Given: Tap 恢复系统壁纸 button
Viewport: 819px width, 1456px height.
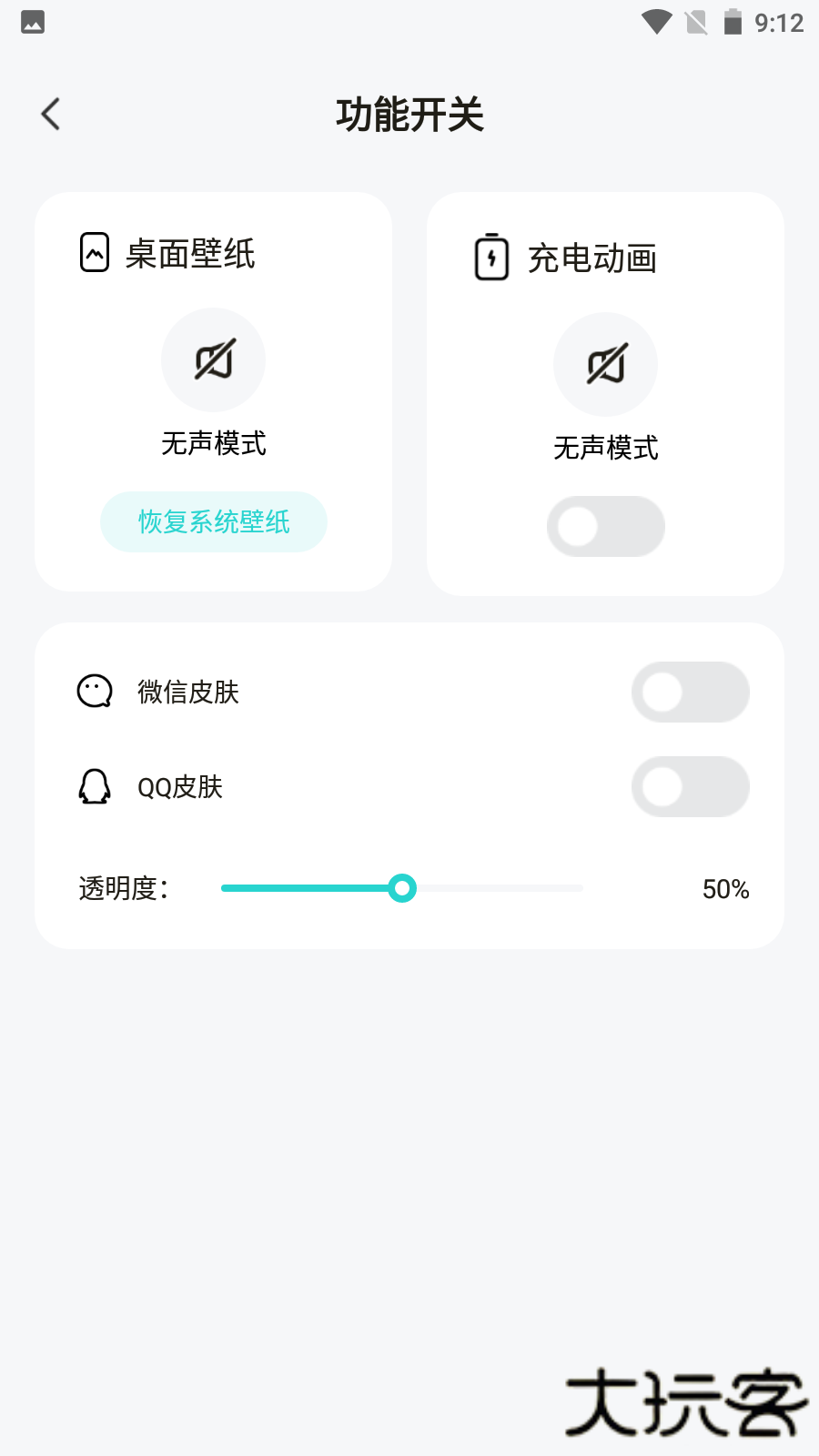Looking at the screenshot, I should tap(213, 522).
